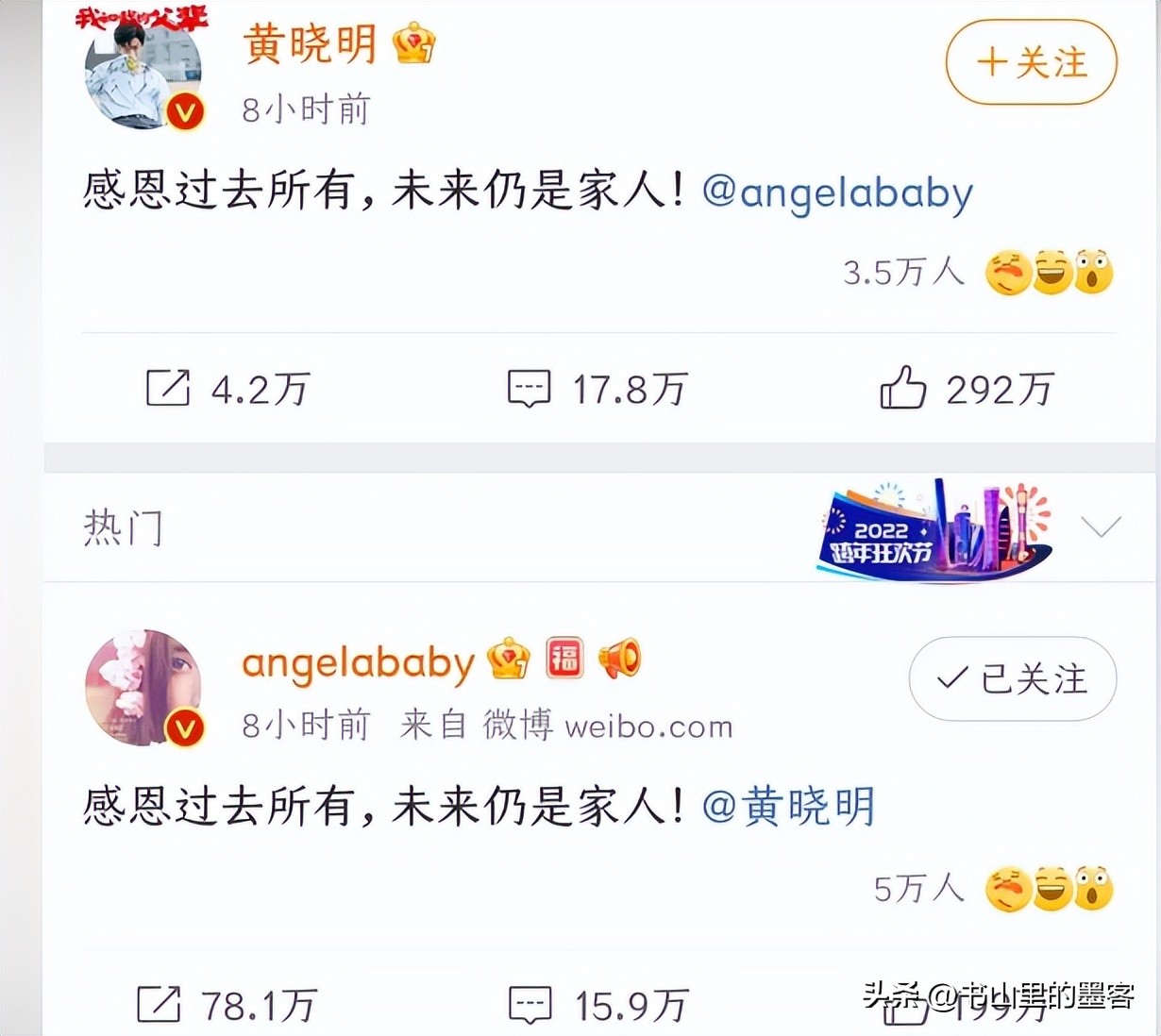Tap the 已关注 button for angelababy
This screenshot has height=1036, width=1161.
click(1012, 679)
